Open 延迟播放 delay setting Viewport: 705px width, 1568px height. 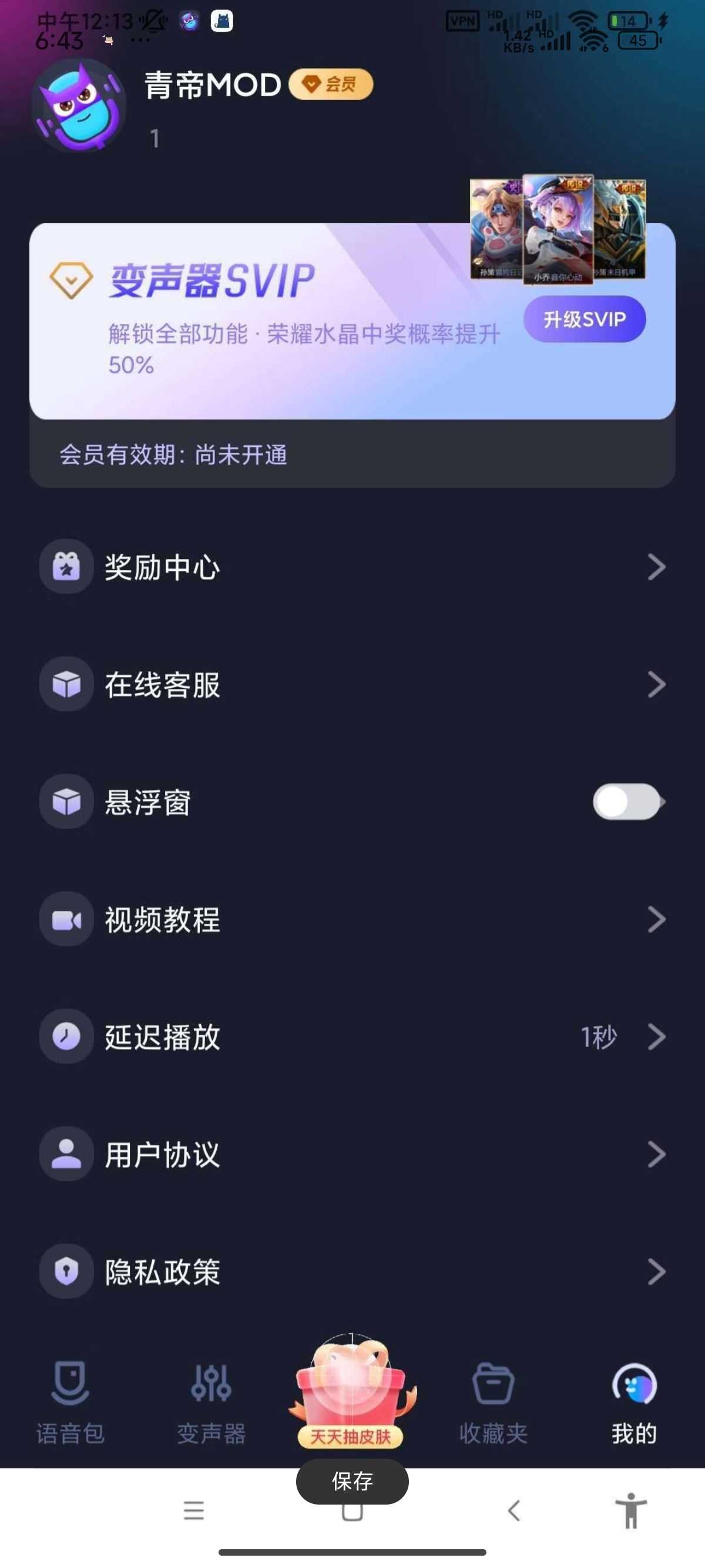click(x=352, y=1037)
